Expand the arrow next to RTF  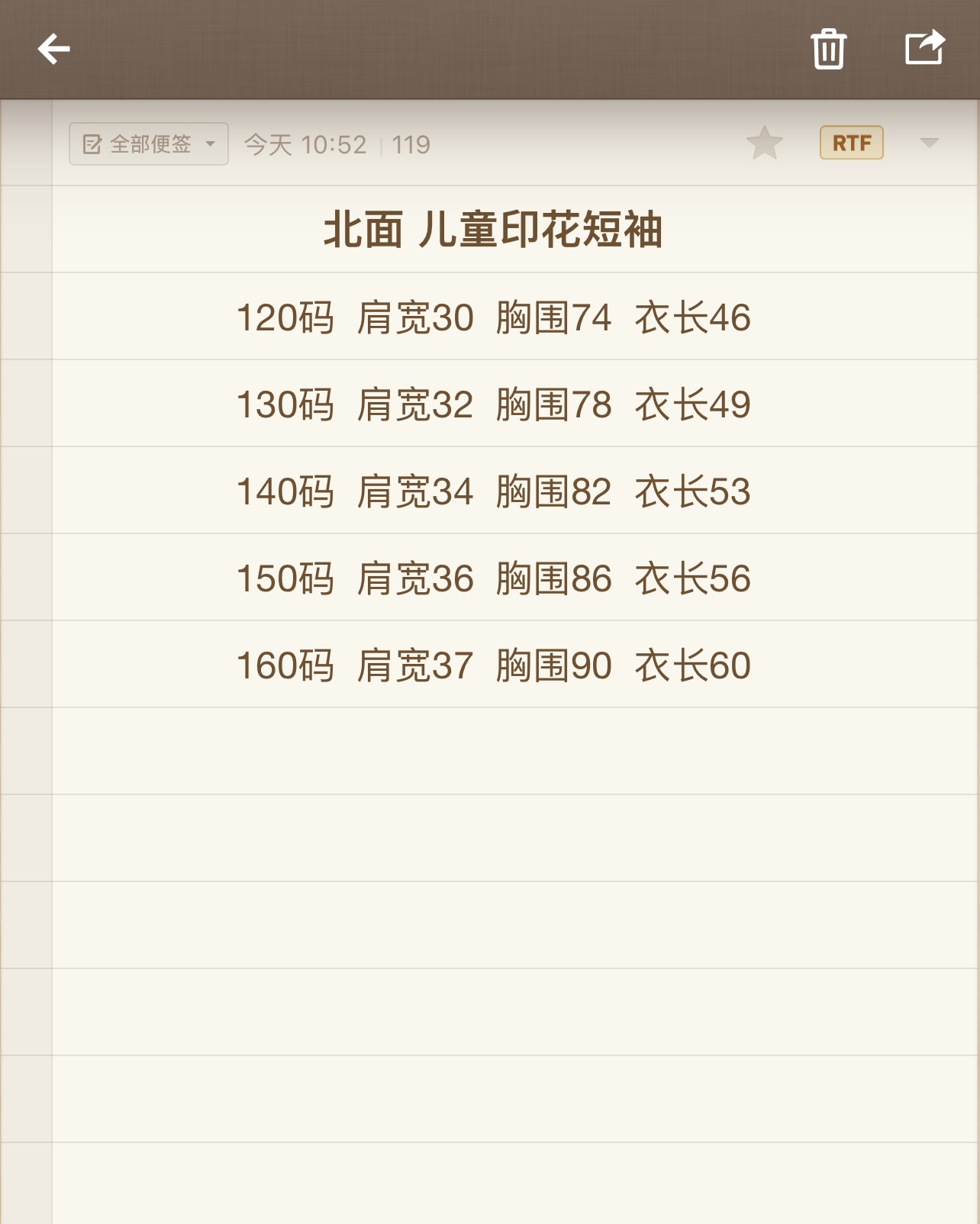[x=929, y=143]
